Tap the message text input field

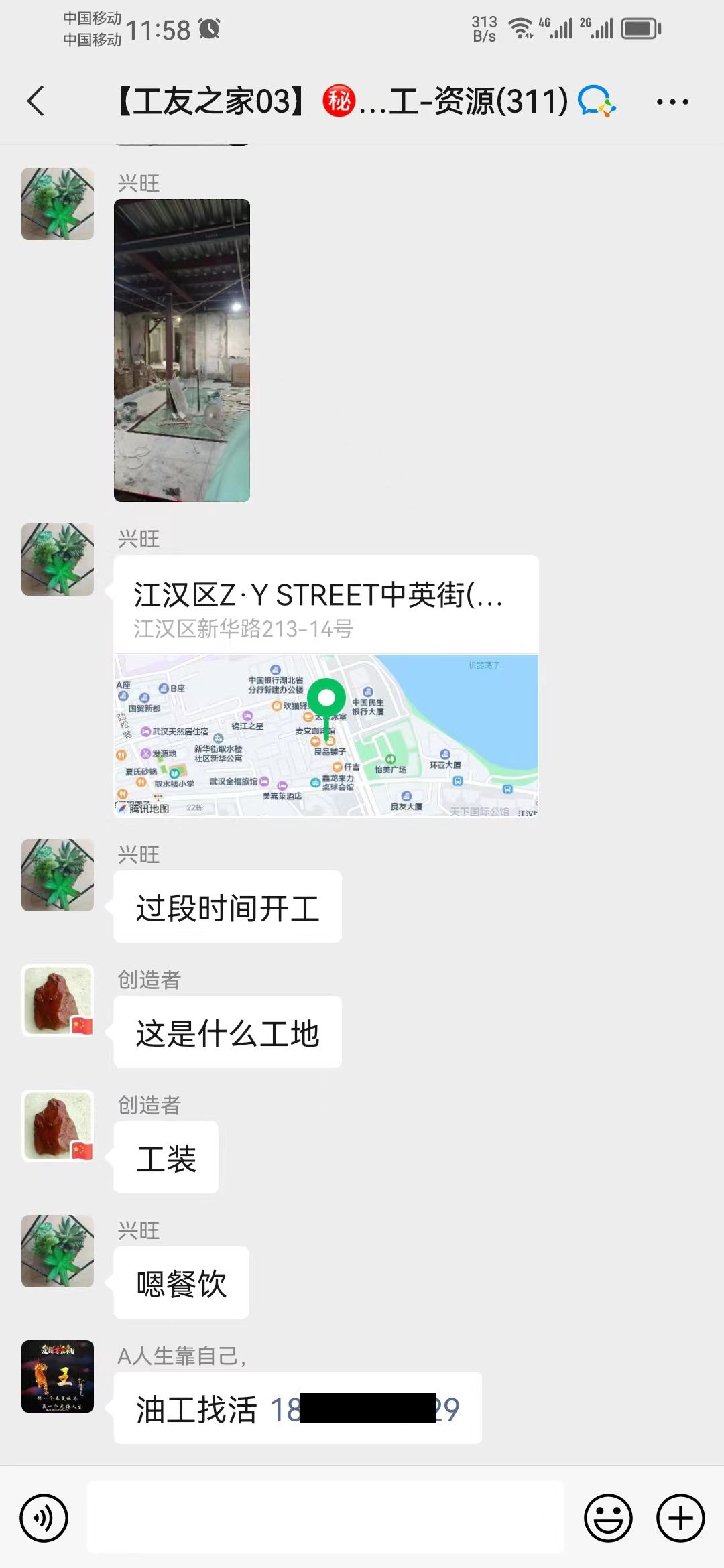tap(326, 1517)
